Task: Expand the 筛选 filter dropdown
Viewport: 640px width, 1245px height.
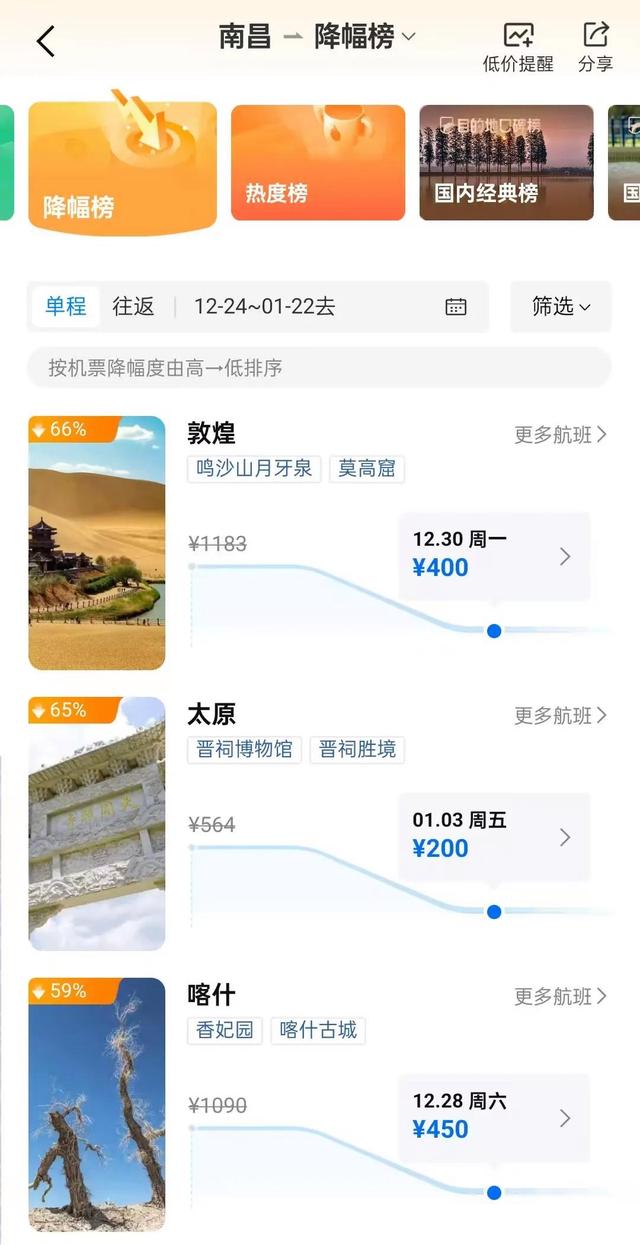Action: point(560,307)
